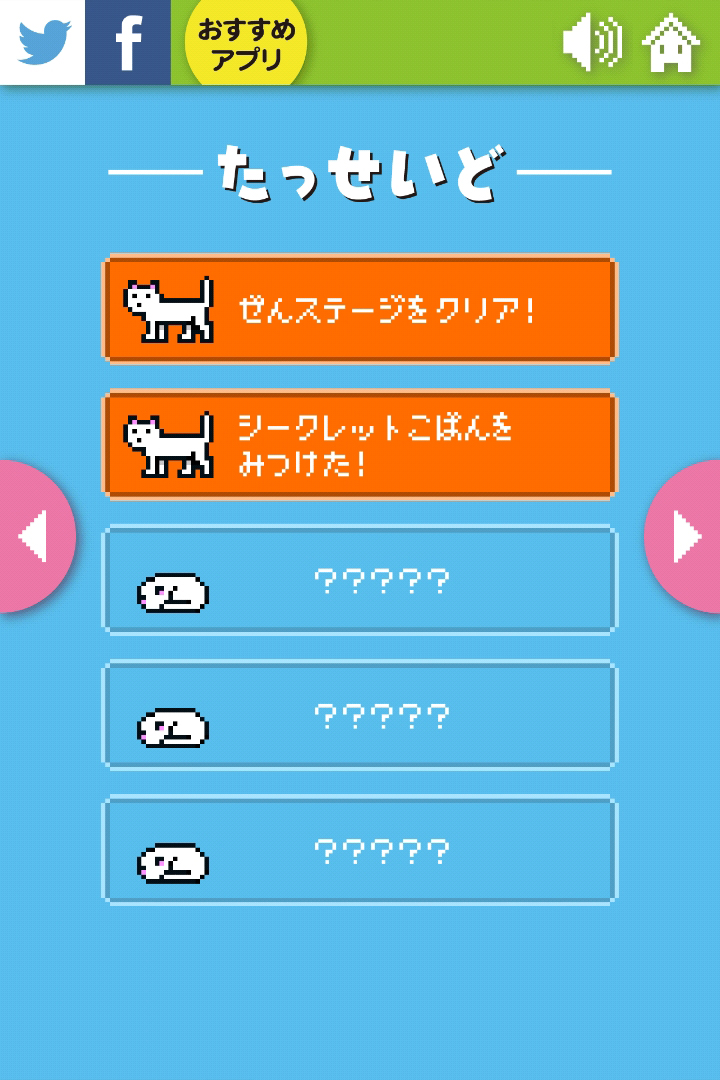Return to the home screen via house icon
This screenshot has width=720, height=1080.
[671, 44]
